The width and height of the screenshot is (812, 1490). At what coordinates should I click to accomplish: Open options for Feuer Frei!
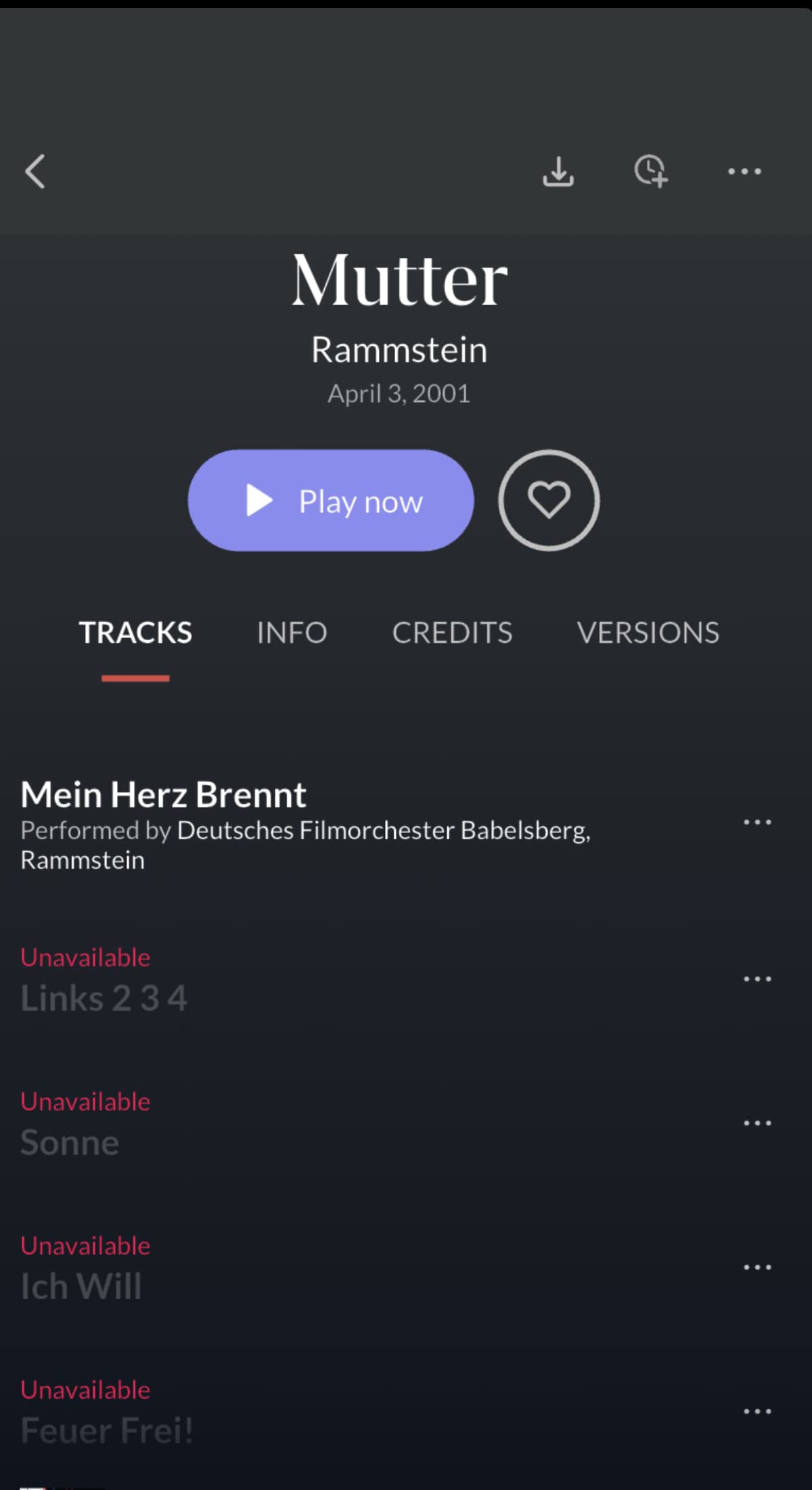coord(757,1410)
